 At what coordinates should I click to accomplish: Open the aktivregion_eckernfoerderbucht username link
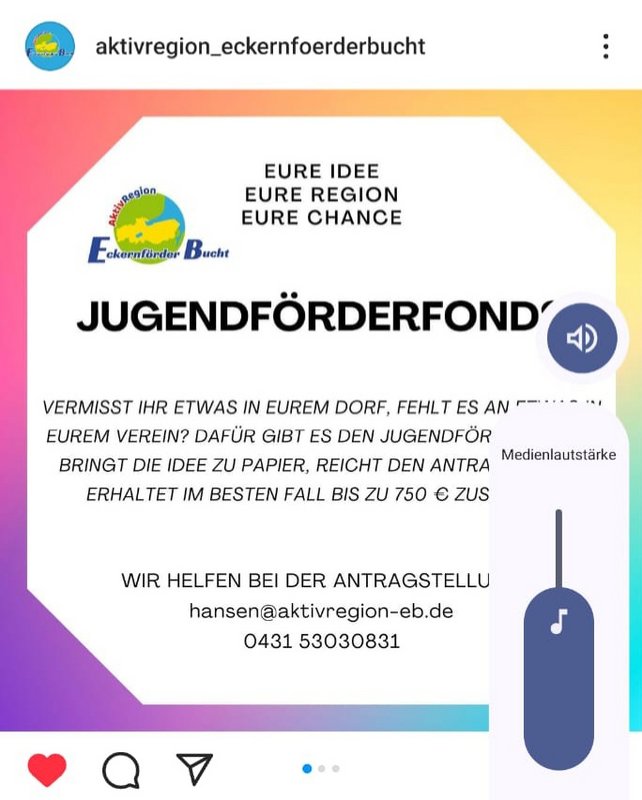(259, 46)
